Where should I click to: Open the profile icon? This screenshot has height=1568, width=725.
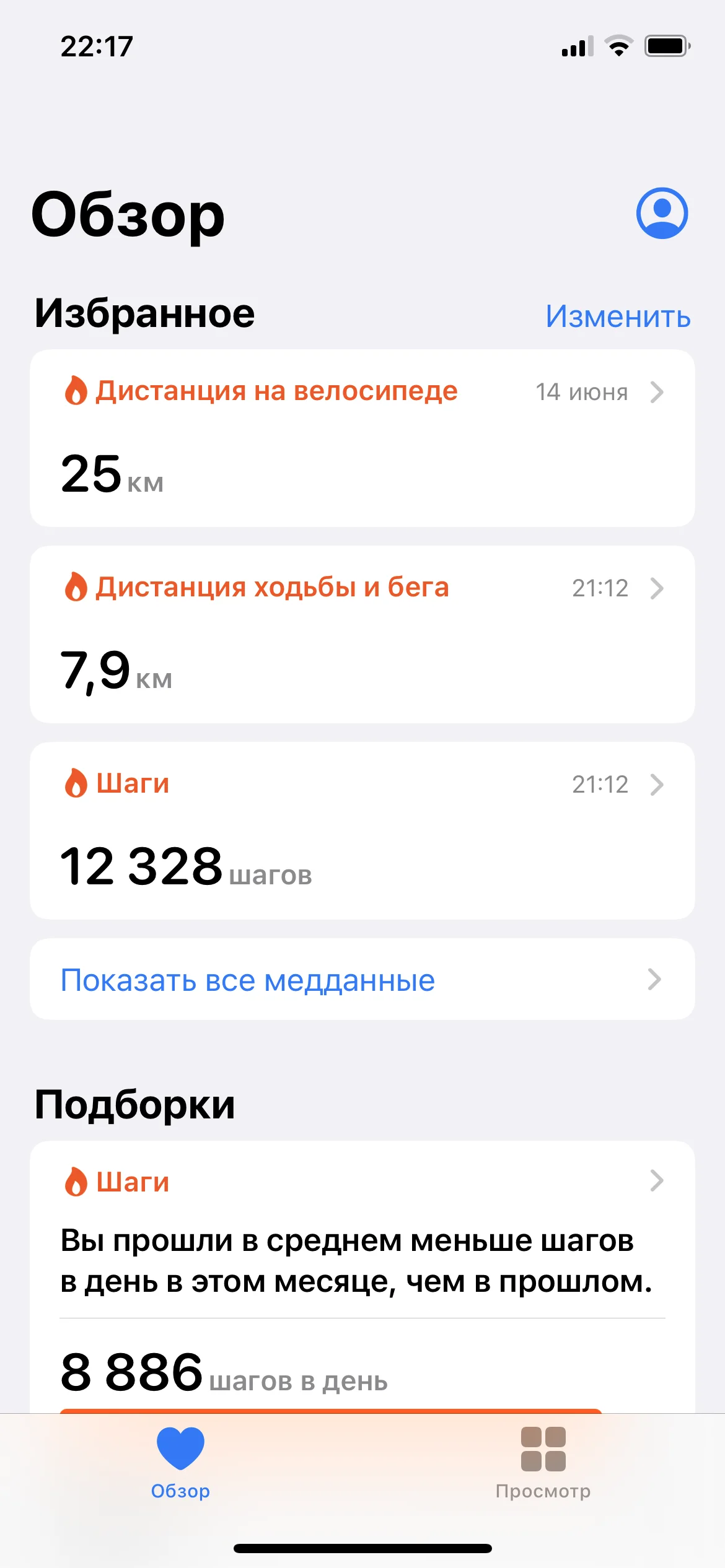[x=662, y=213]
